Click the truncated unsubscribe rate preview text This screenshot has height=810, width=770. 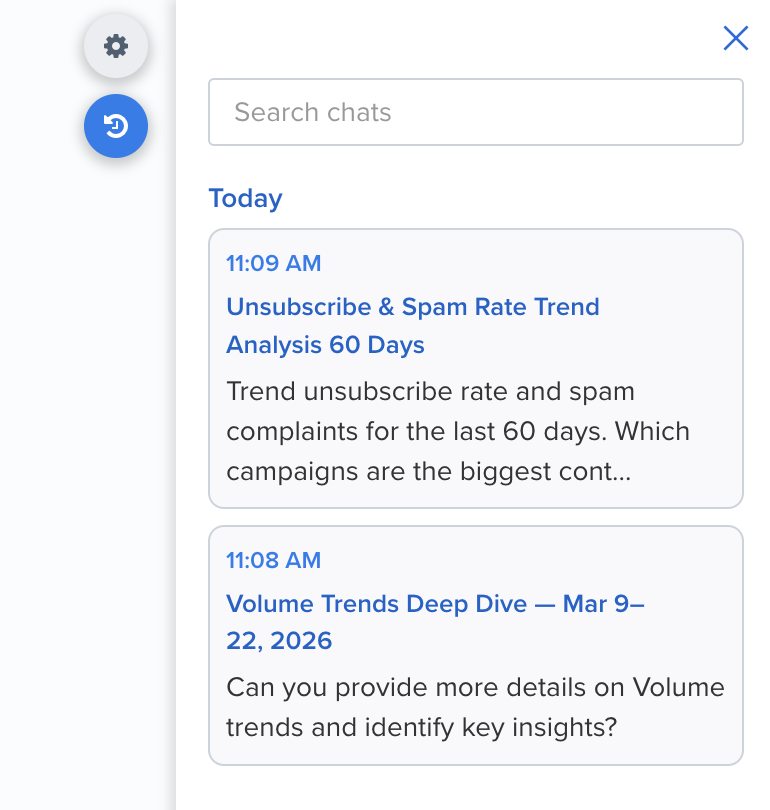458,431
